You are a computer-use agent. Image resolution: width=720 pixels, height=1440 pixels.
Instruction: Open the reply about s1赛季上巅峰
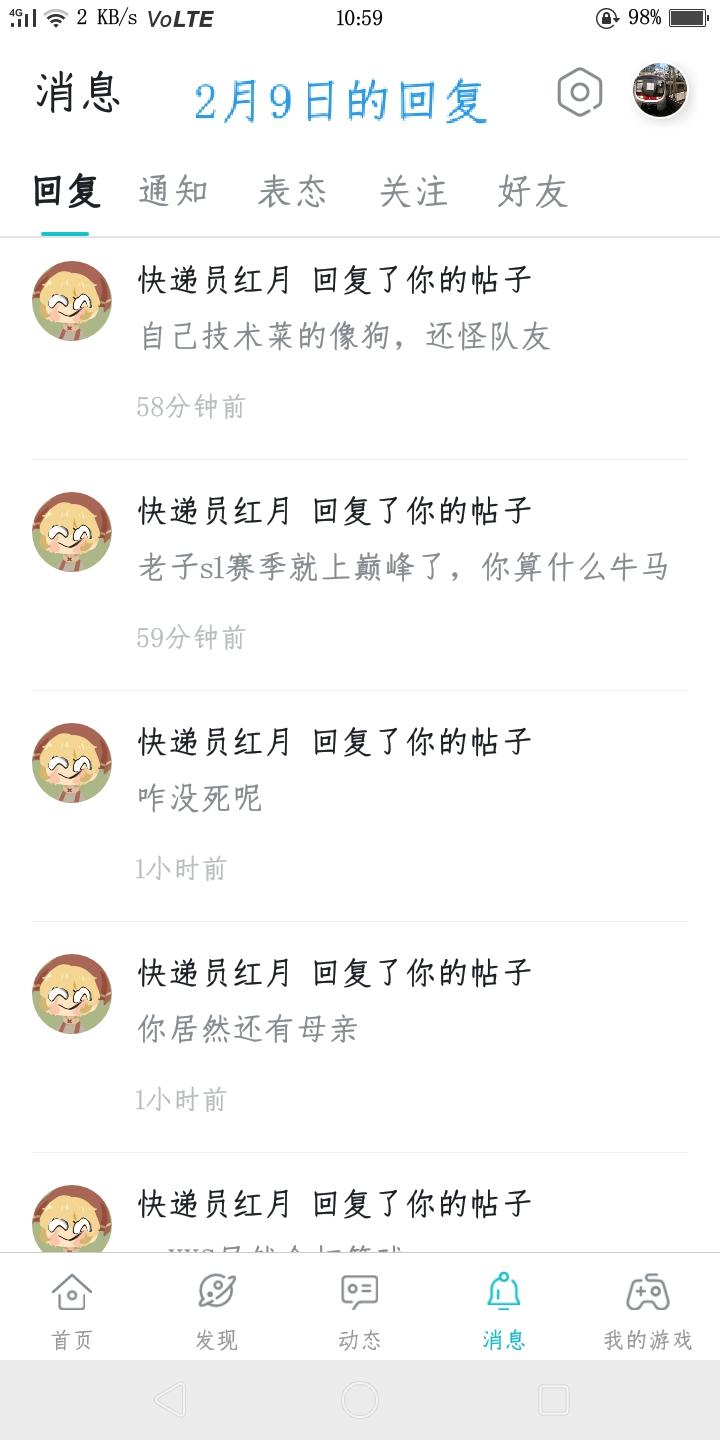point(403,568)
